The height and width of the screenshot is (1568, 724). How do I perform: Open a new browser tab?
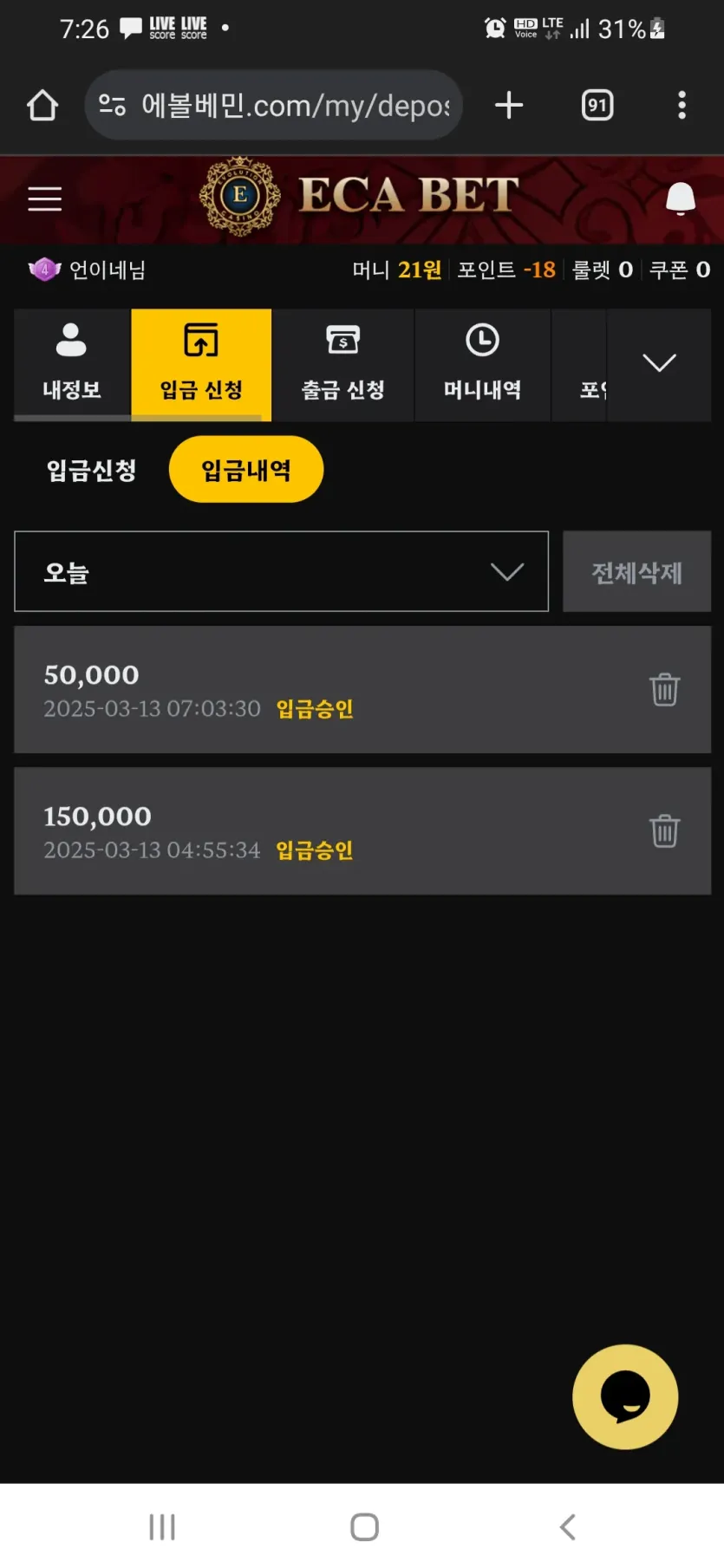(x=509, y=106)
